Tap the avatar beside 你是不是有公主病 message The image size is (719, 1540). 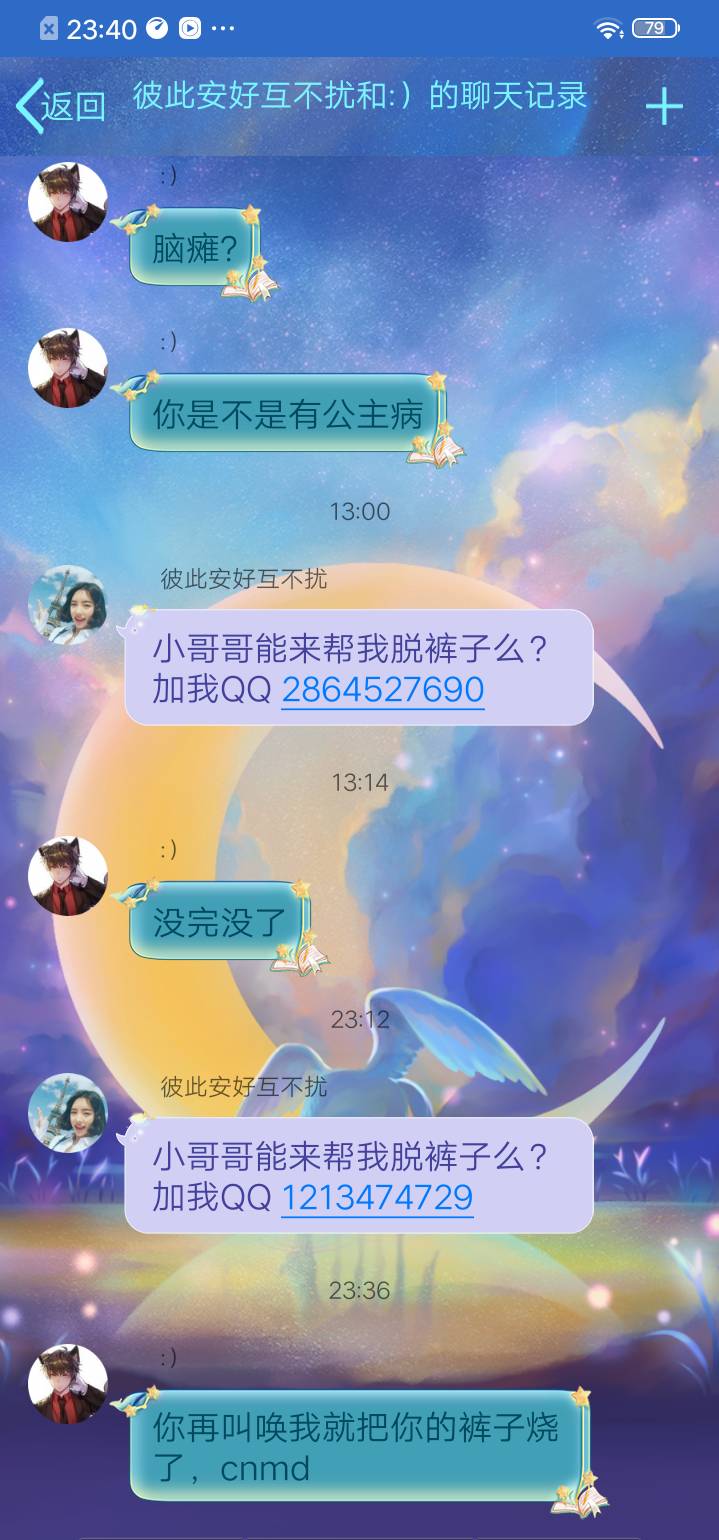[68, 368]
